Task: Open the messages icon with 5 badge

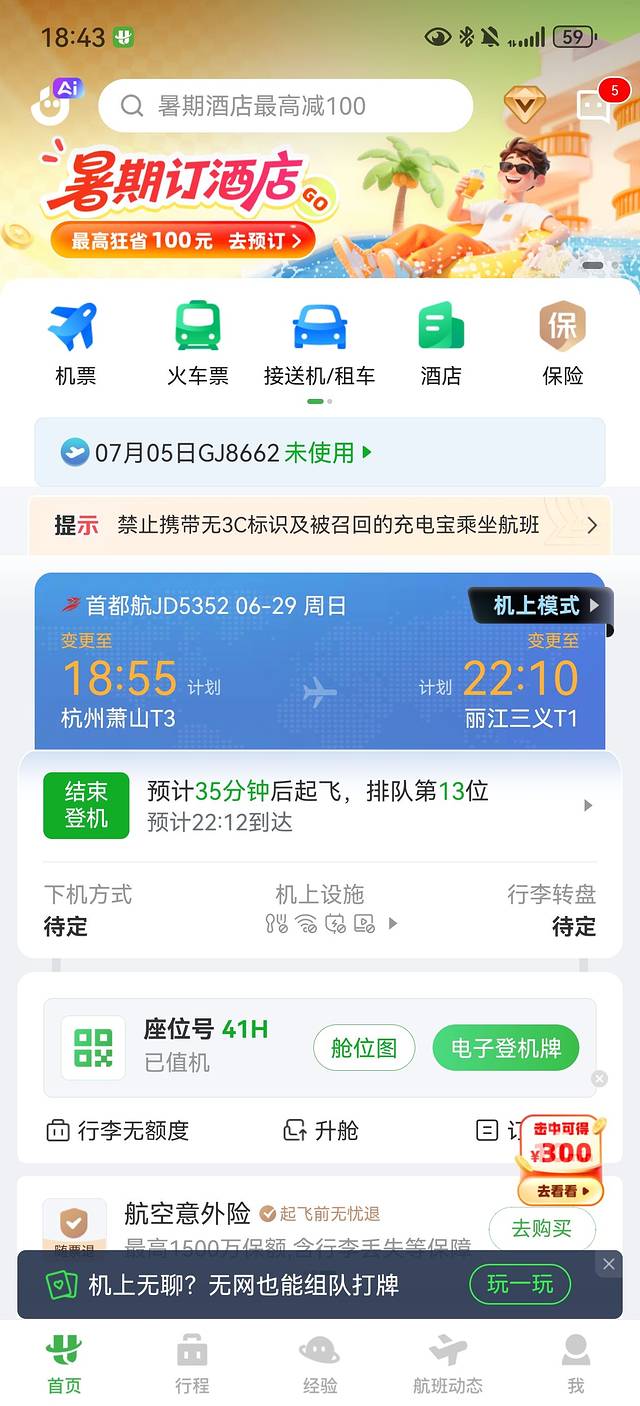Action: pyautogui.click(x=594, y=105)
